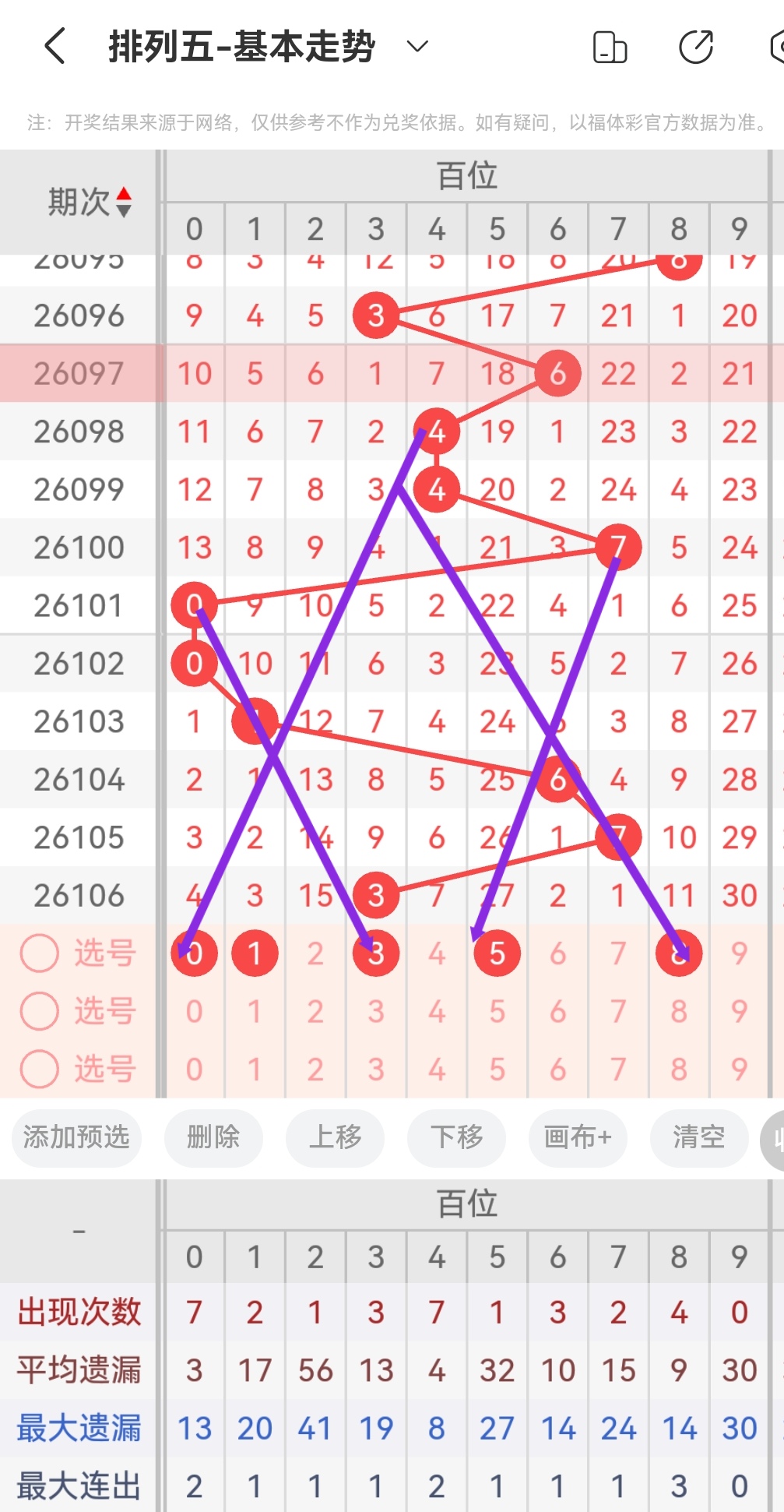This screenshot has height=1512, width=784.
Task: Clear selections with the 清空 button
Action: pos(698,1138)
